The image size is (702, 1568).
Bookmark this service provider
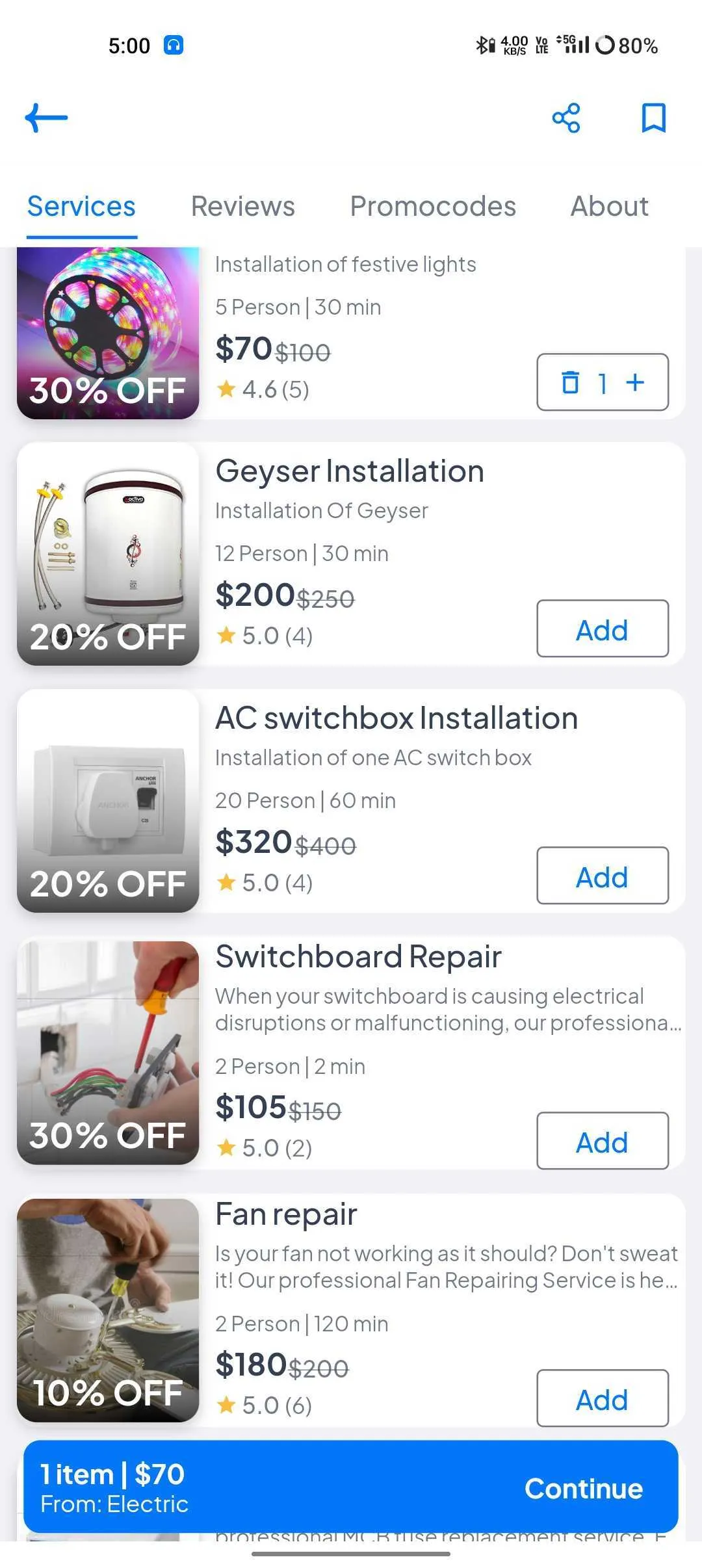click(x=653, y=118)
